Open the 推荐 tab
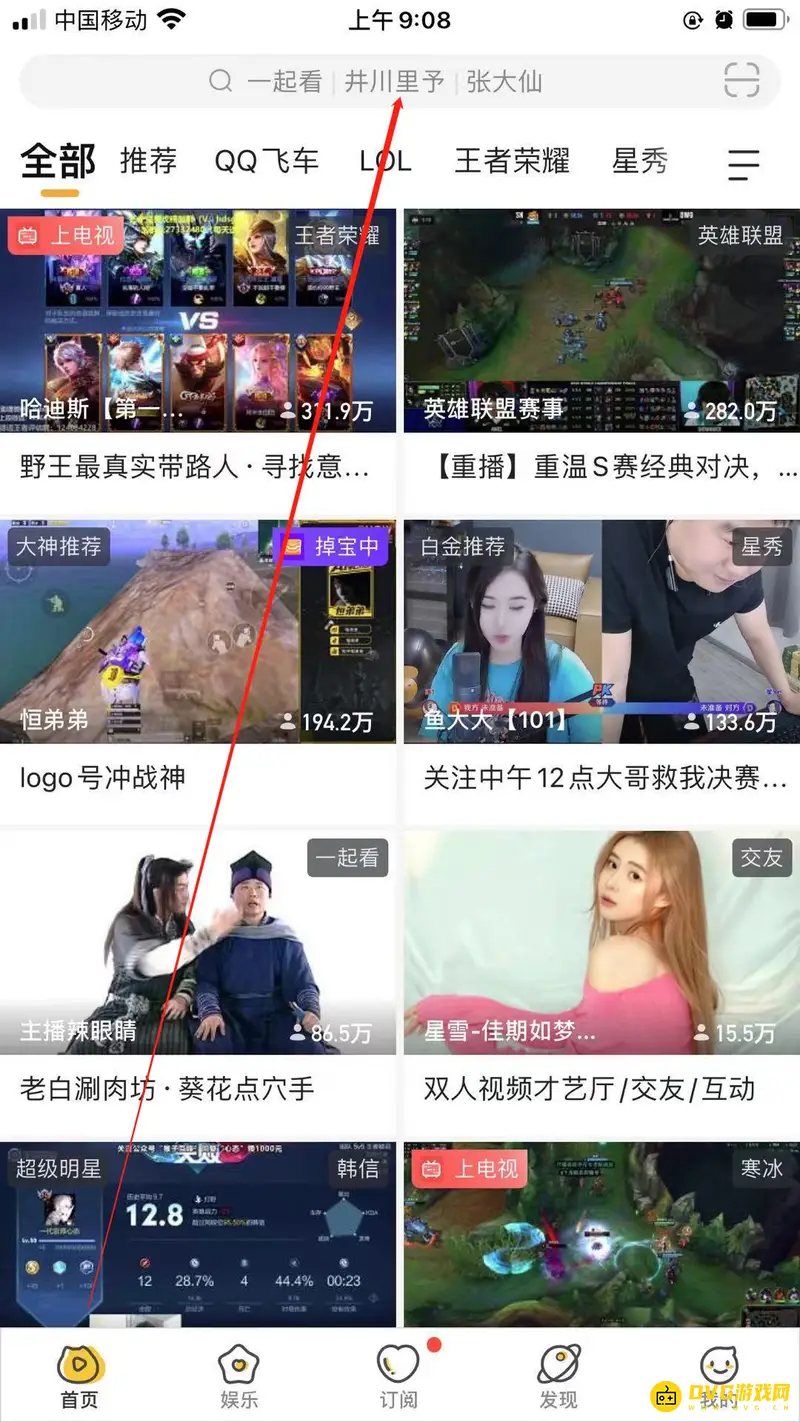800x1422 pixels. (148, 162)
